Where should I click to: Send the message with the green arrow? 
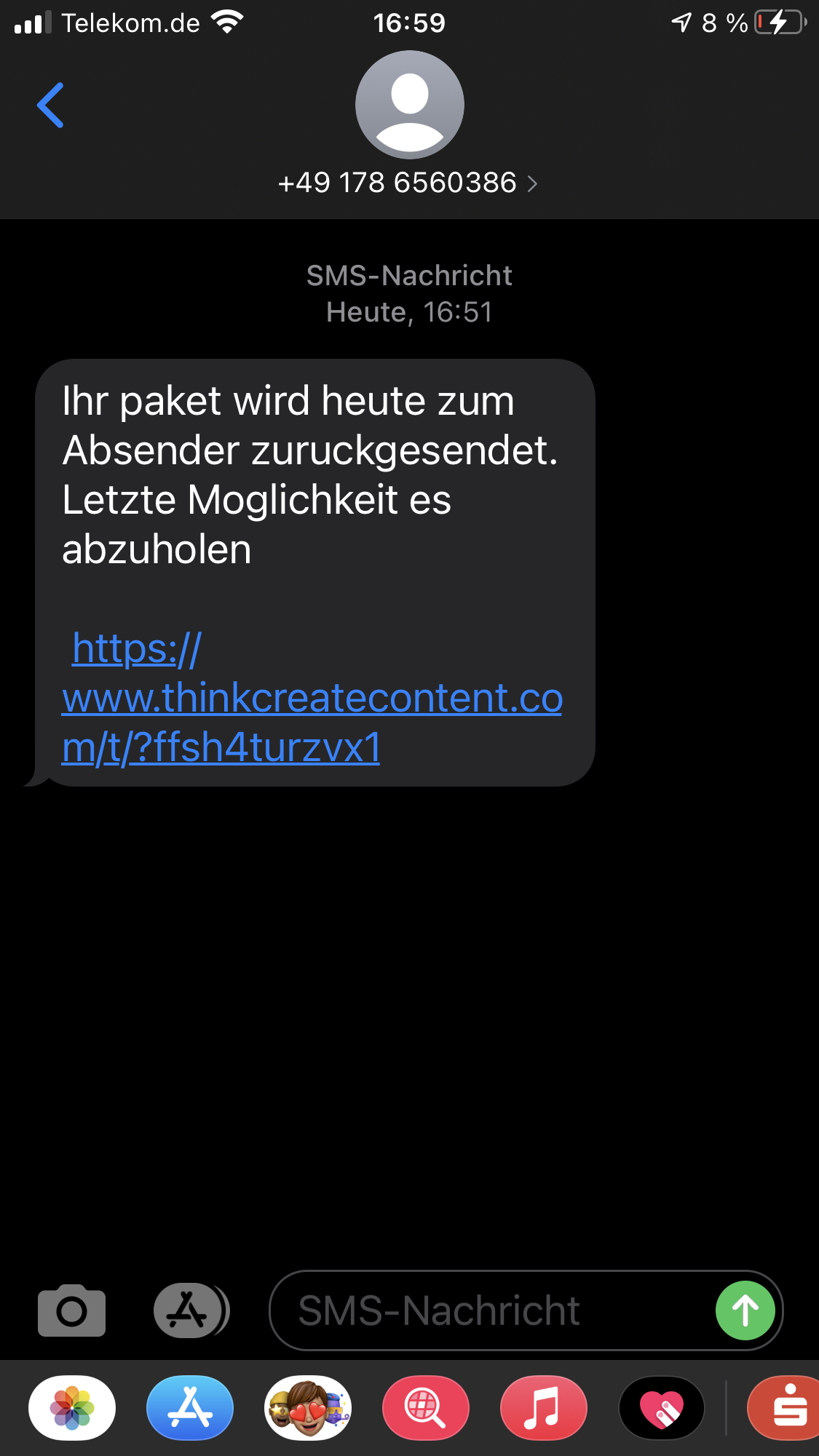pyautogui.click(x=745, y=1310)
